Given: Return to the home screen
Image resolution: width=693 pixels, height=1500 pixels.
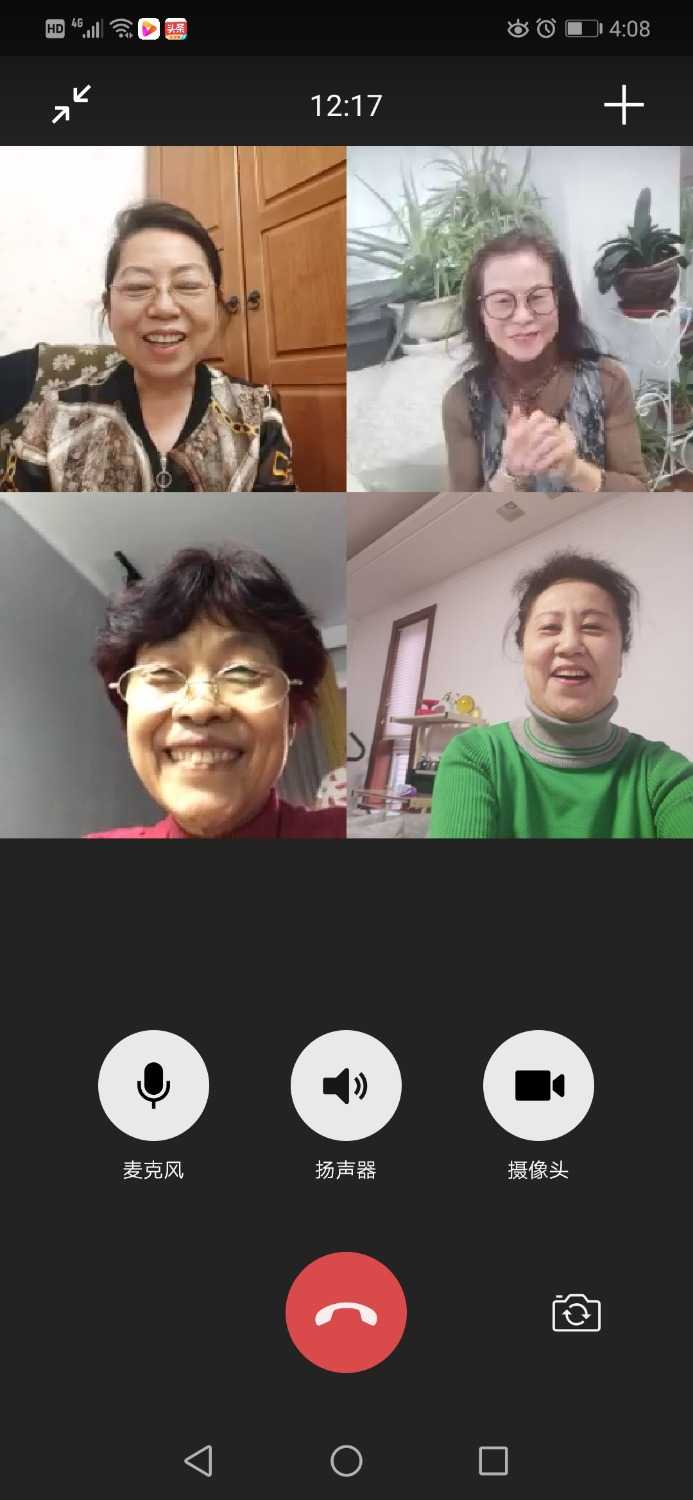Looking at the screenshot, I should point(346,1461).
